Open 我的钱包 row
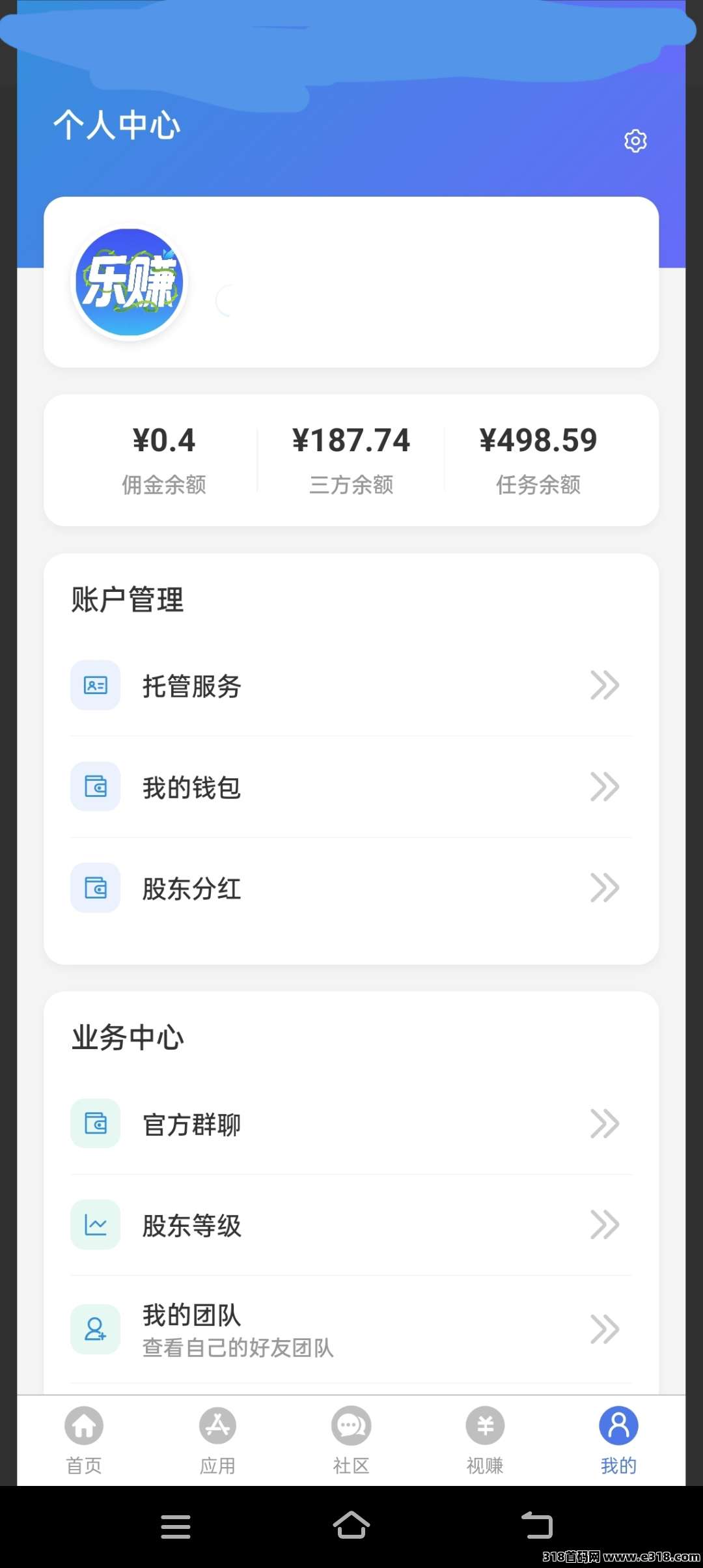Image resolution: width=703 pixels, height=1568 pixels. pyautogui.click(x=351, y=787)
